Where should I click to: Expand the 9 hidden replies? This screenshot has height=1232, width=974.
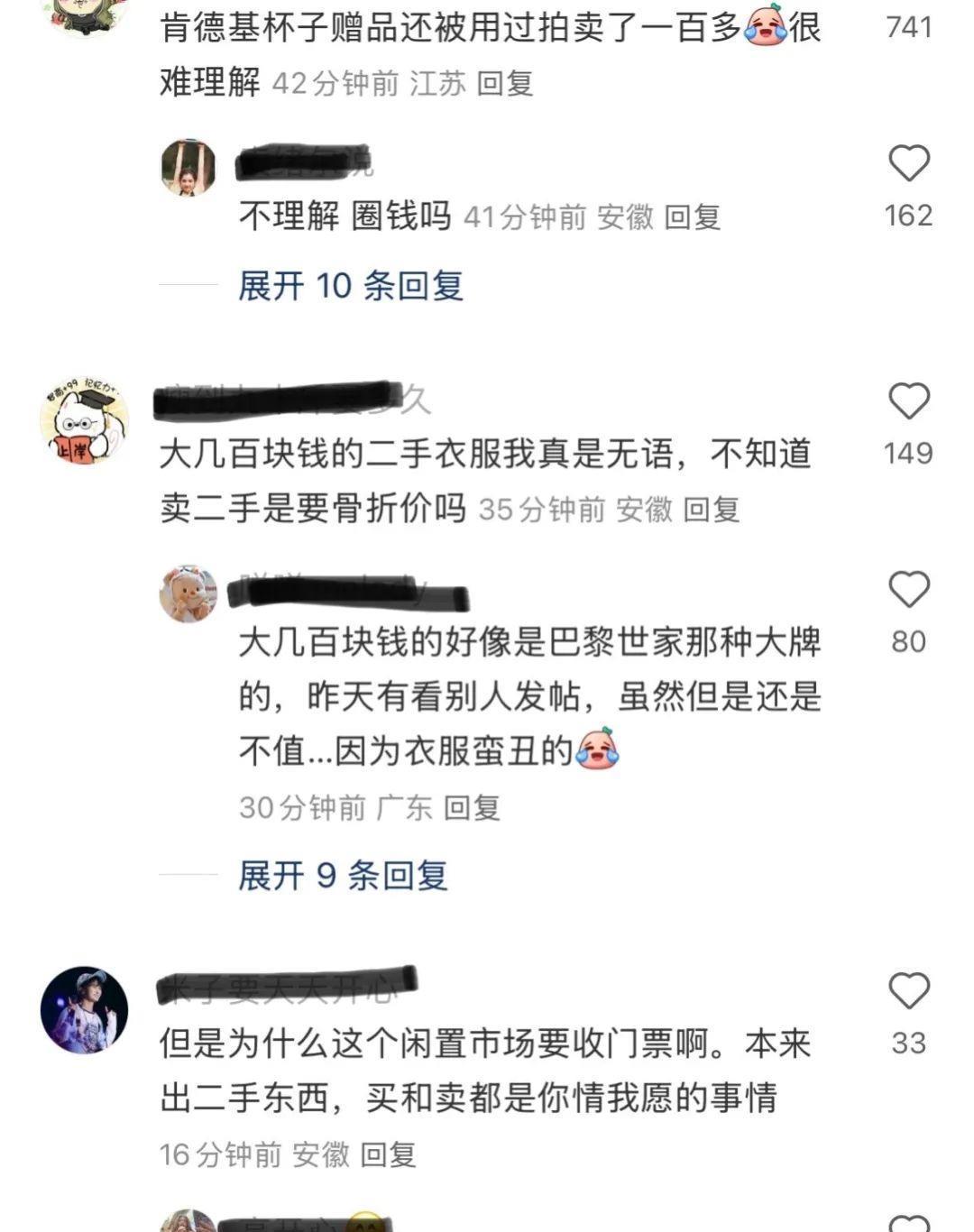(343, 875)
